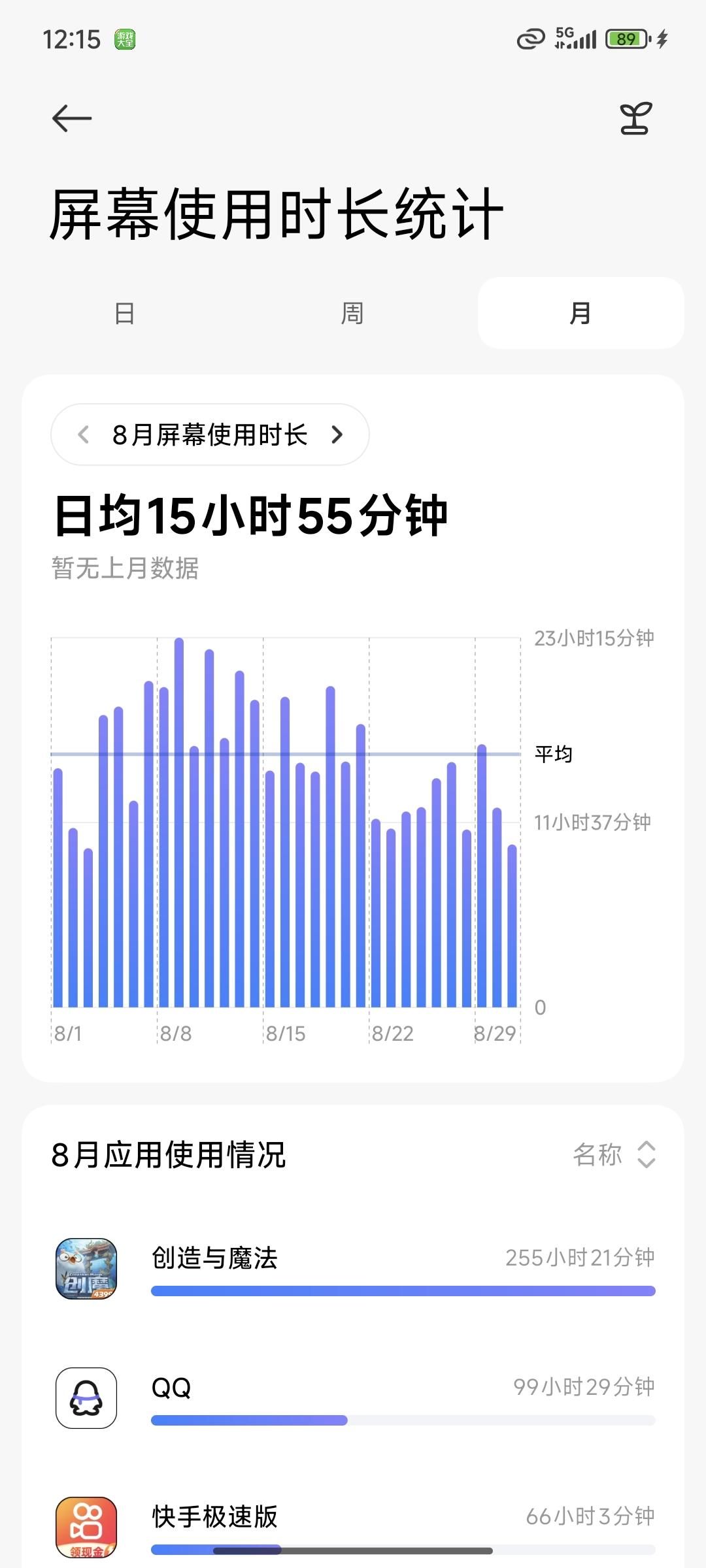Screen dimensions: 706x1568
Task: Expand previous month with the left chevron
Action: tap(84, 434)
